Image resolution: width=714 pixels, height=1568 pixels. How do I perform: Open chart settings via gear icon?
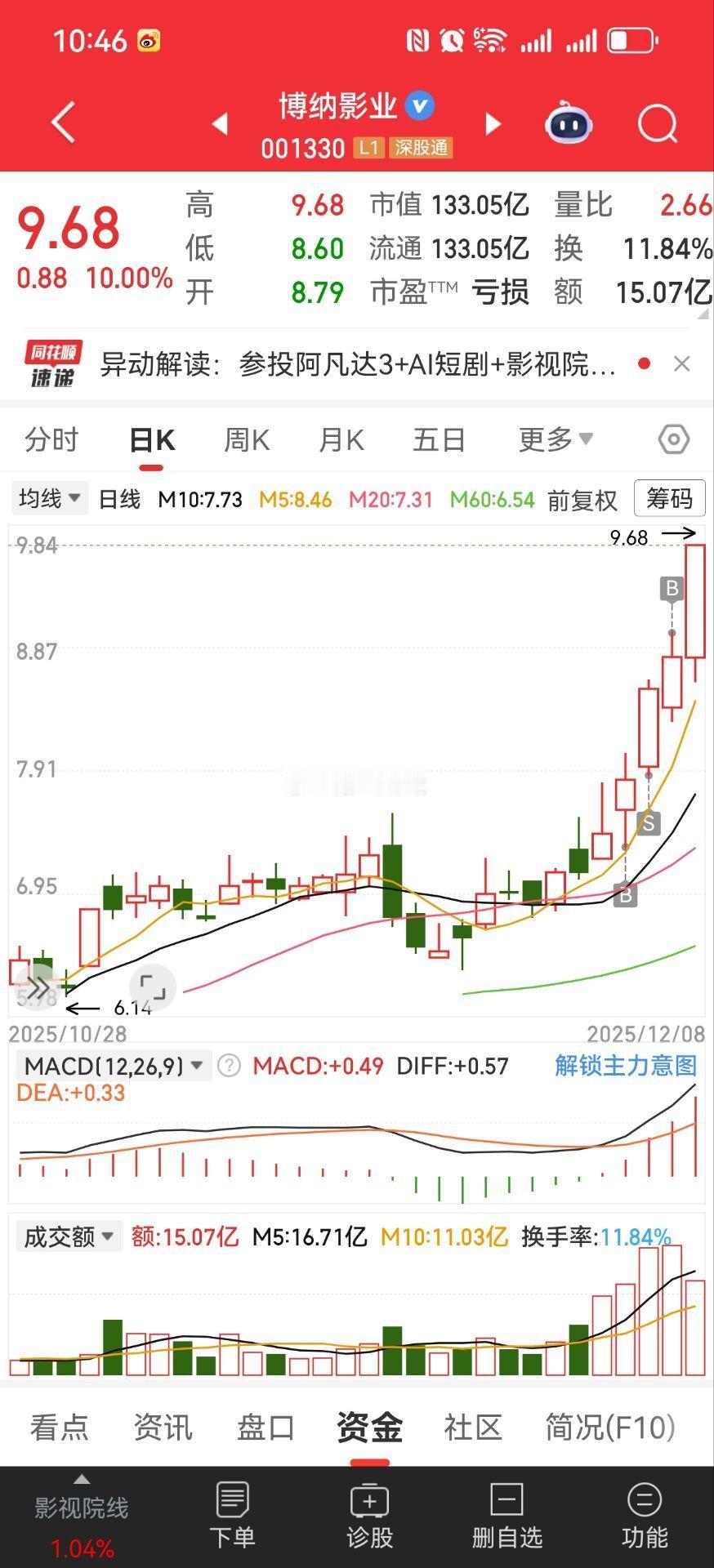(x=675, y=439)
